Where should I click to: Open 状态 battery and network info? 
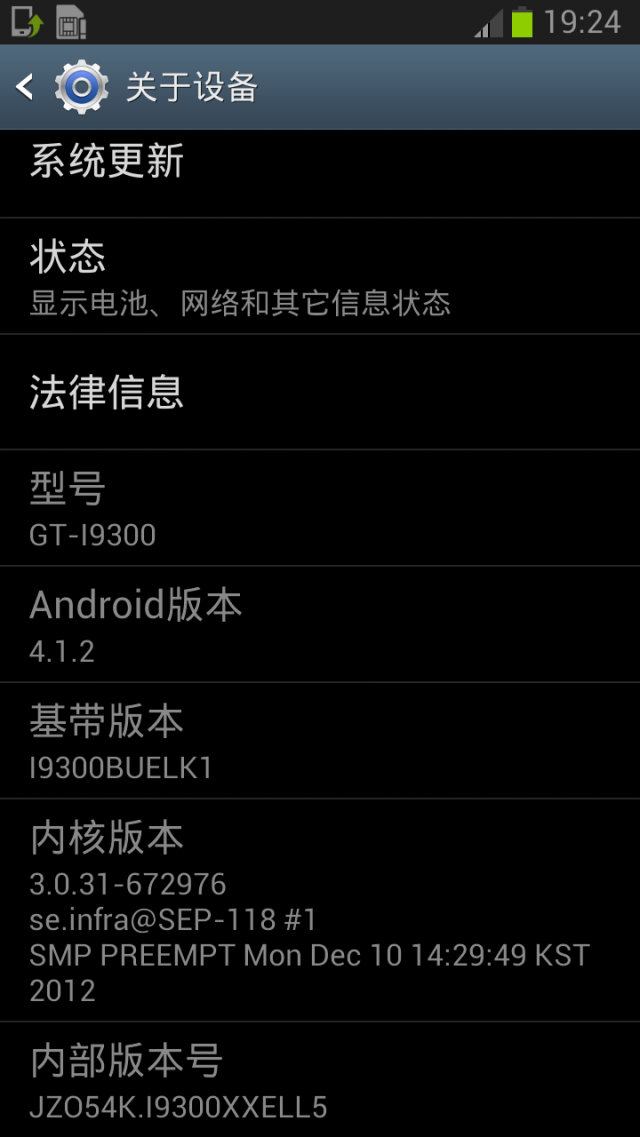tap(320, 277)
